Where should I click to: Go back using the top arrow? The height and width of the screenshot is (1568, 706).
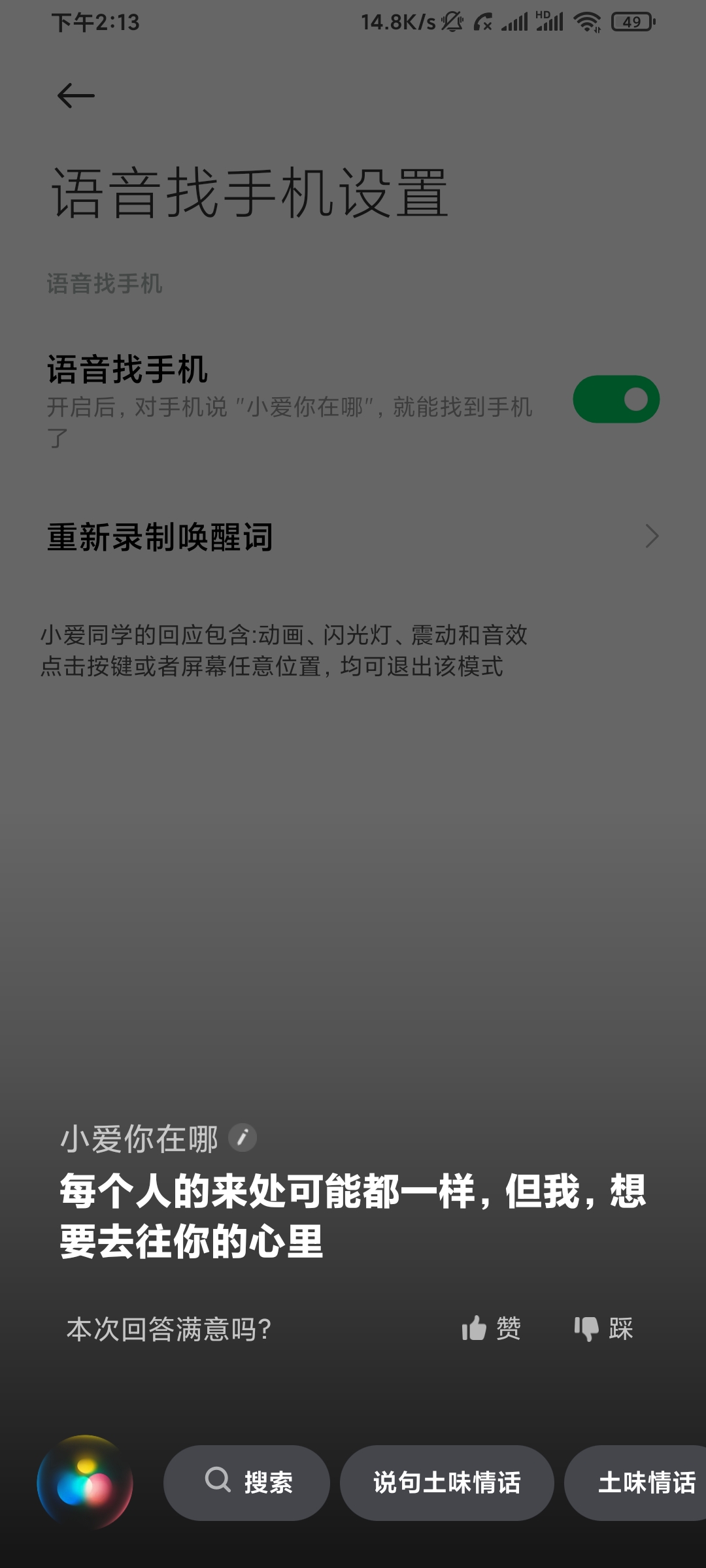click(76, 96)
